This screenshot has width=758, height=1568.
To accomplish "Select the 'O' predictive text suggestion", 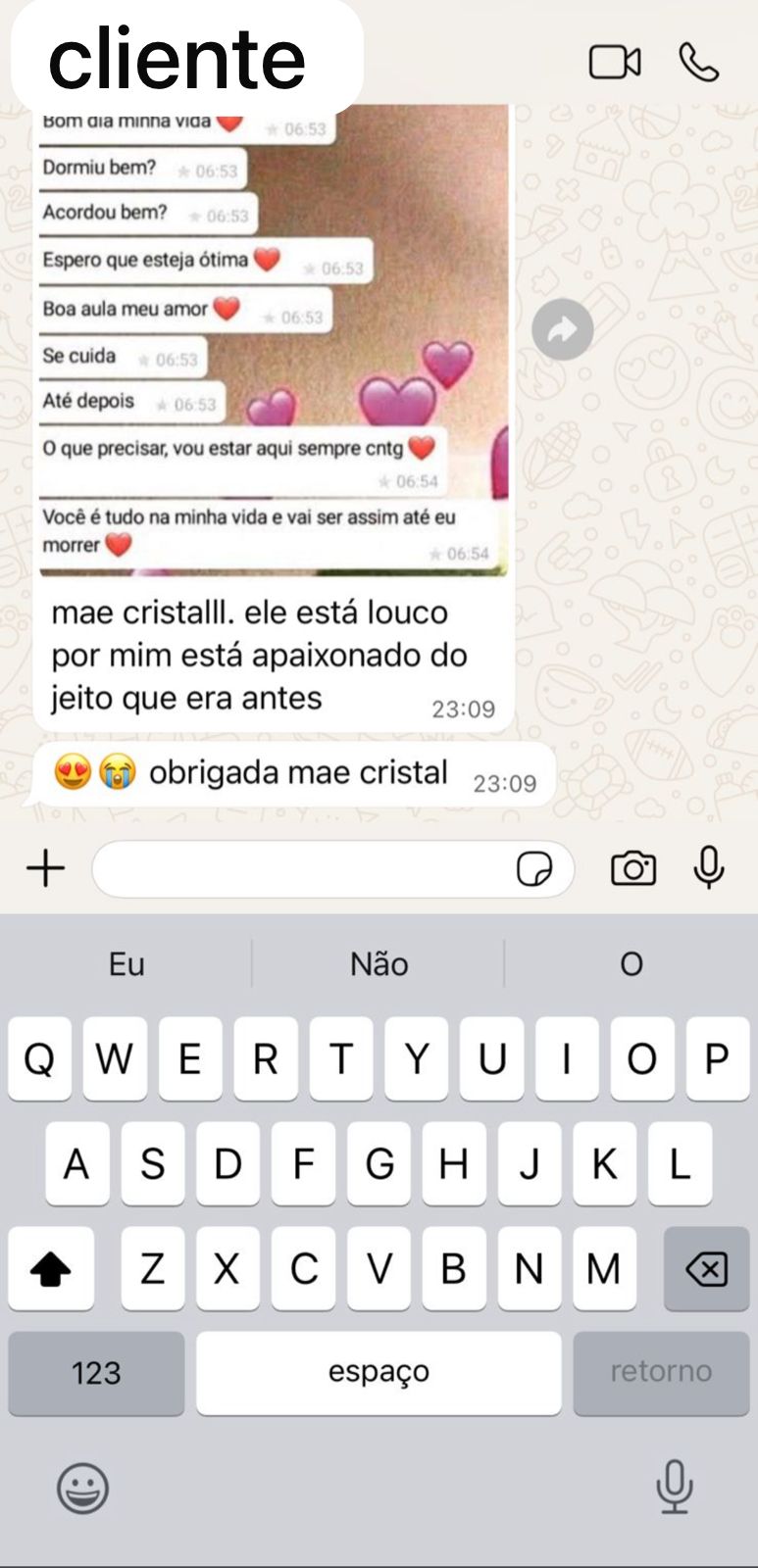I will click(x=631, y=964).
